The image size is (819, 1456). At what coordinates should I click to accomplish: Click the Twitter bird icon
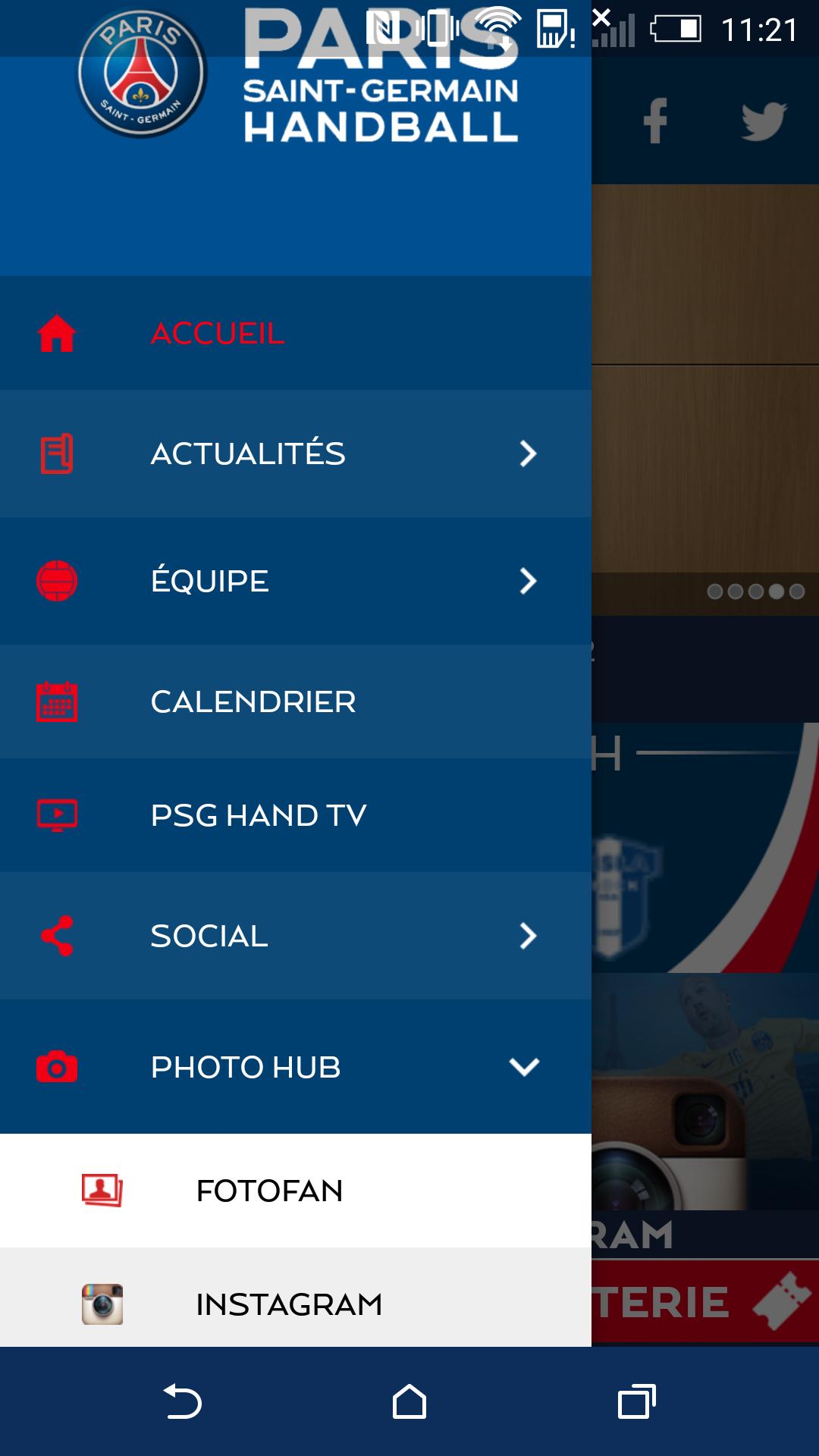click(764, 119)
